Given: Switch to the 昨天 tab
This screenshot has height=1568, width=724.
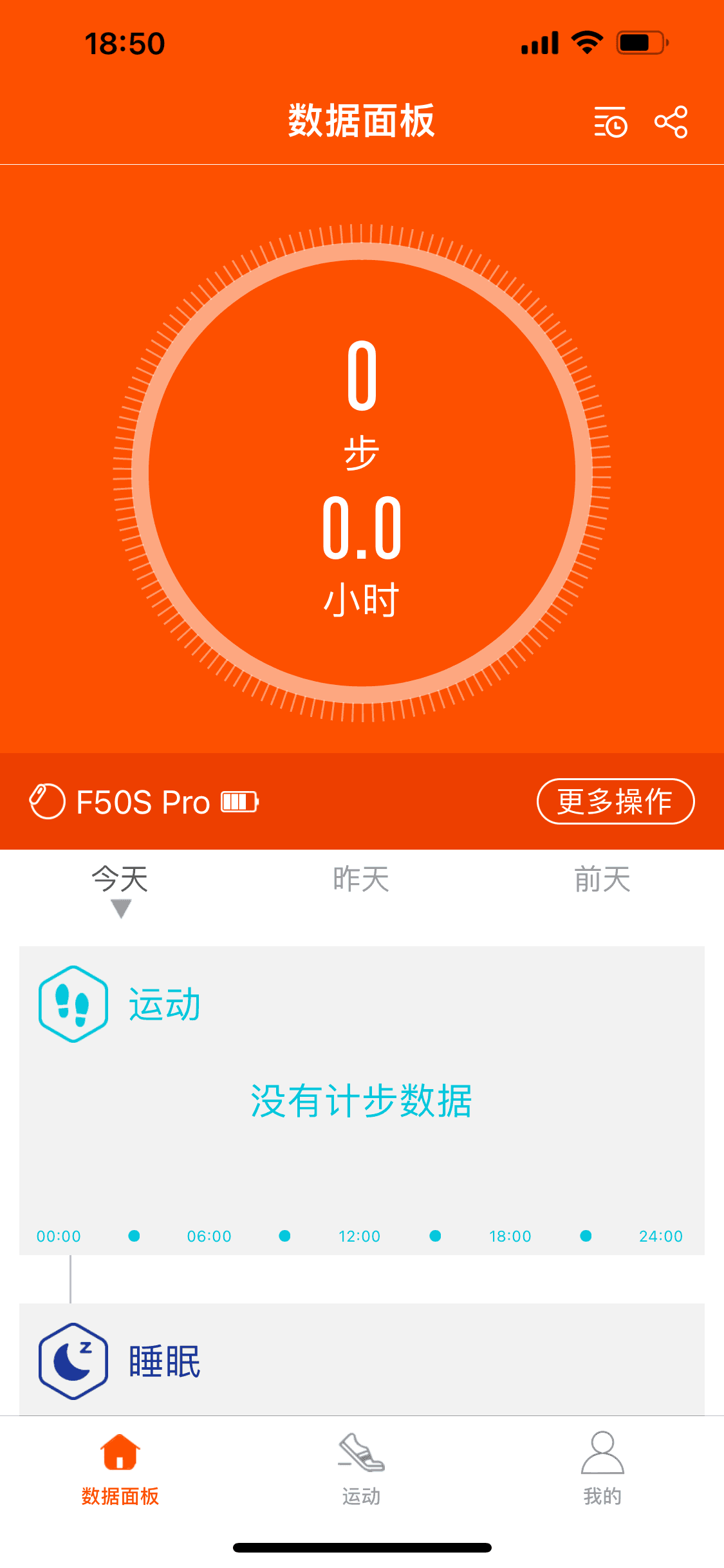Looking at the screenshot, I should [361, 879].
